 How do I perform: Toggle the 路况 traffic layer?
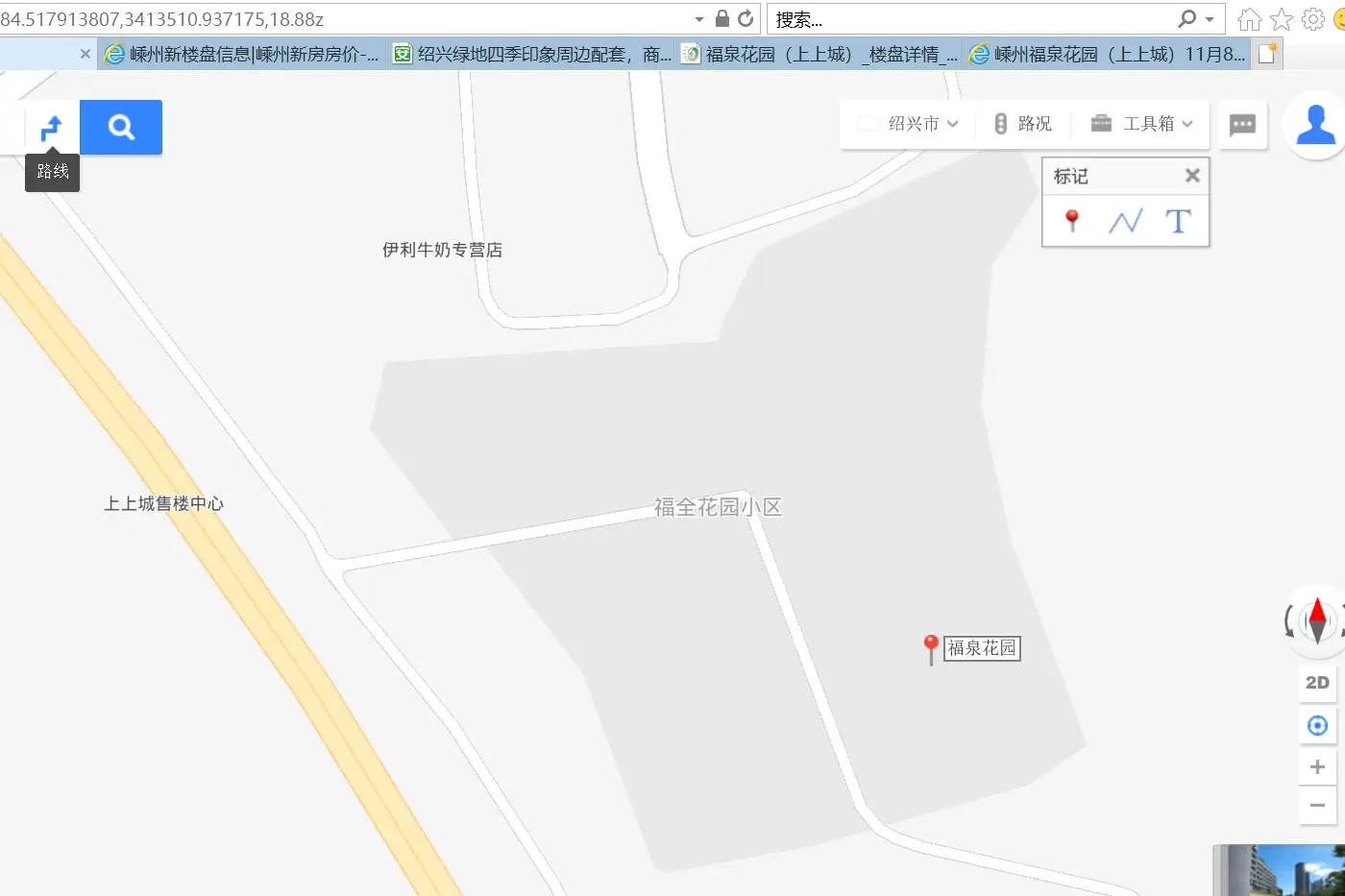[1023, 124]
